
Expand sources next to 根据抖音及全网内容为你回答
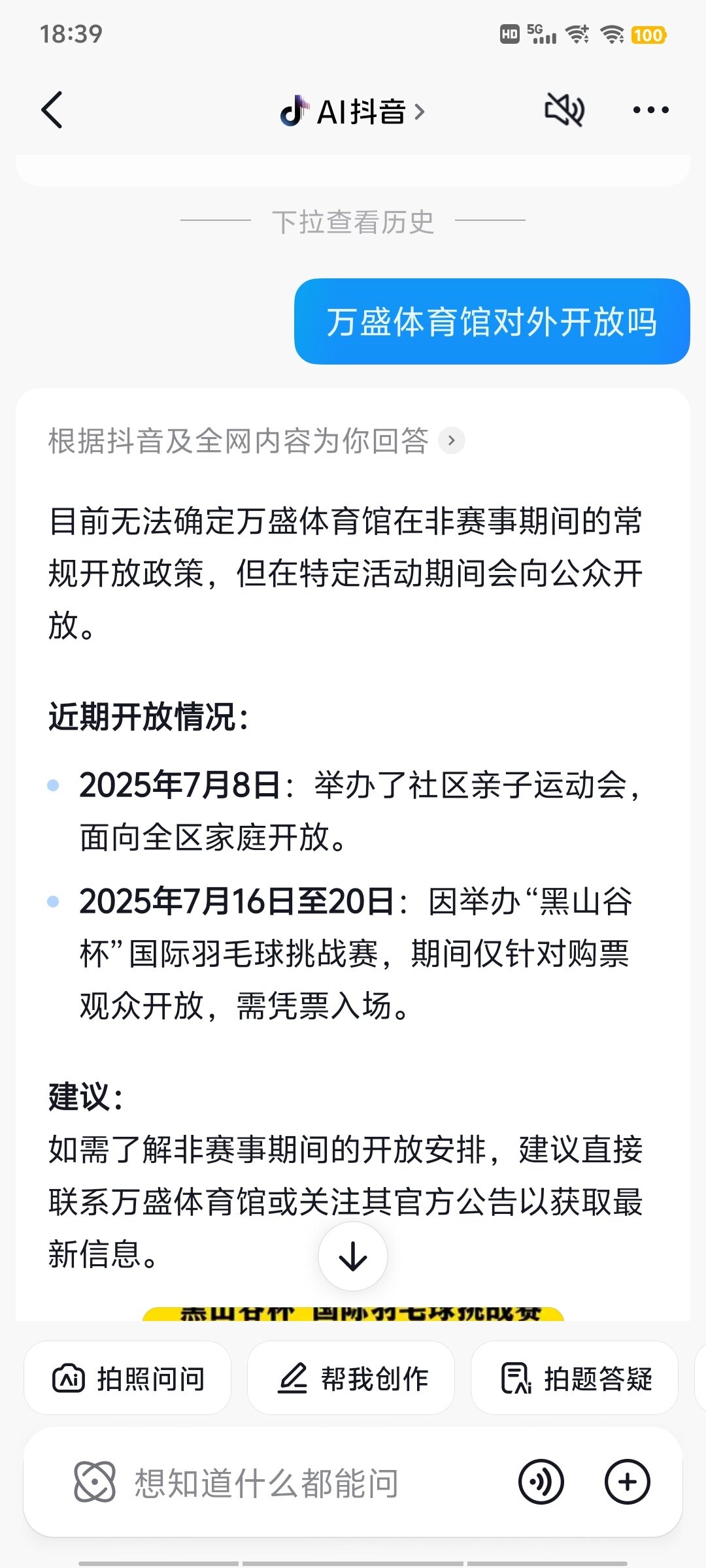(x=451, y=441)
